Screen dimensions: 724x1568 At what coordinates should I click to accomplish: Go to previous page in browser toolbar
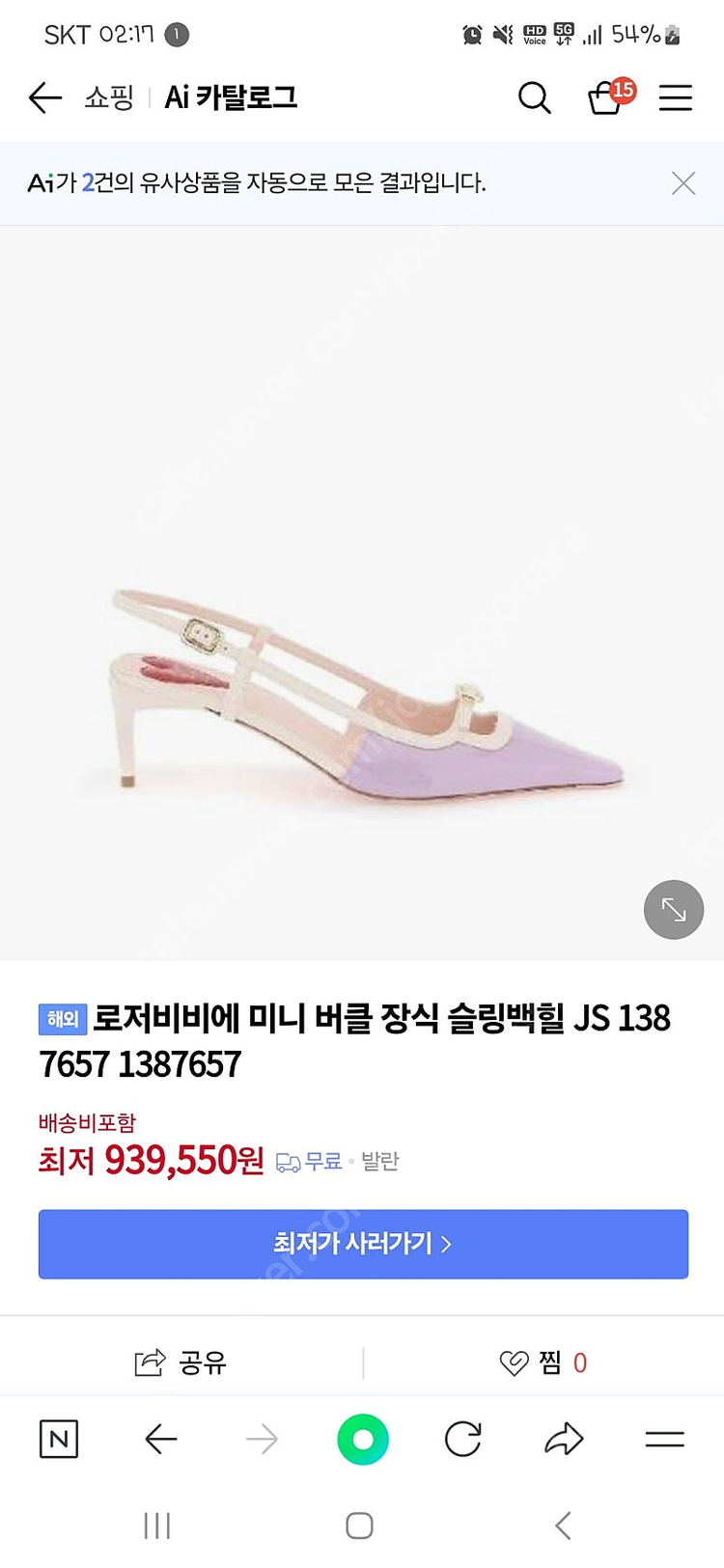tap(160, 1440)
